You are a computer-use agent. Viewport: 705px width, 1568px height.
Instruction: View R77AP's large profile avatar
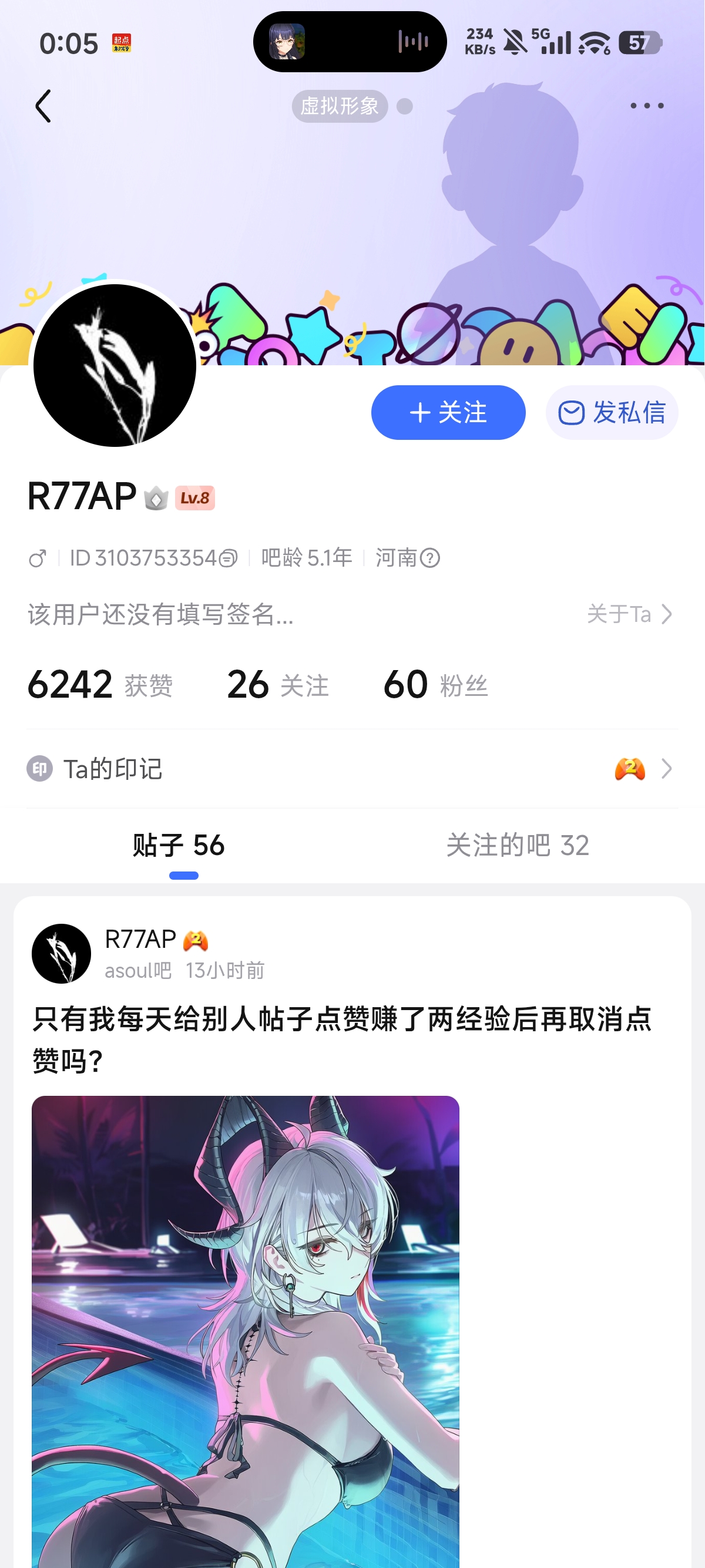115,366
